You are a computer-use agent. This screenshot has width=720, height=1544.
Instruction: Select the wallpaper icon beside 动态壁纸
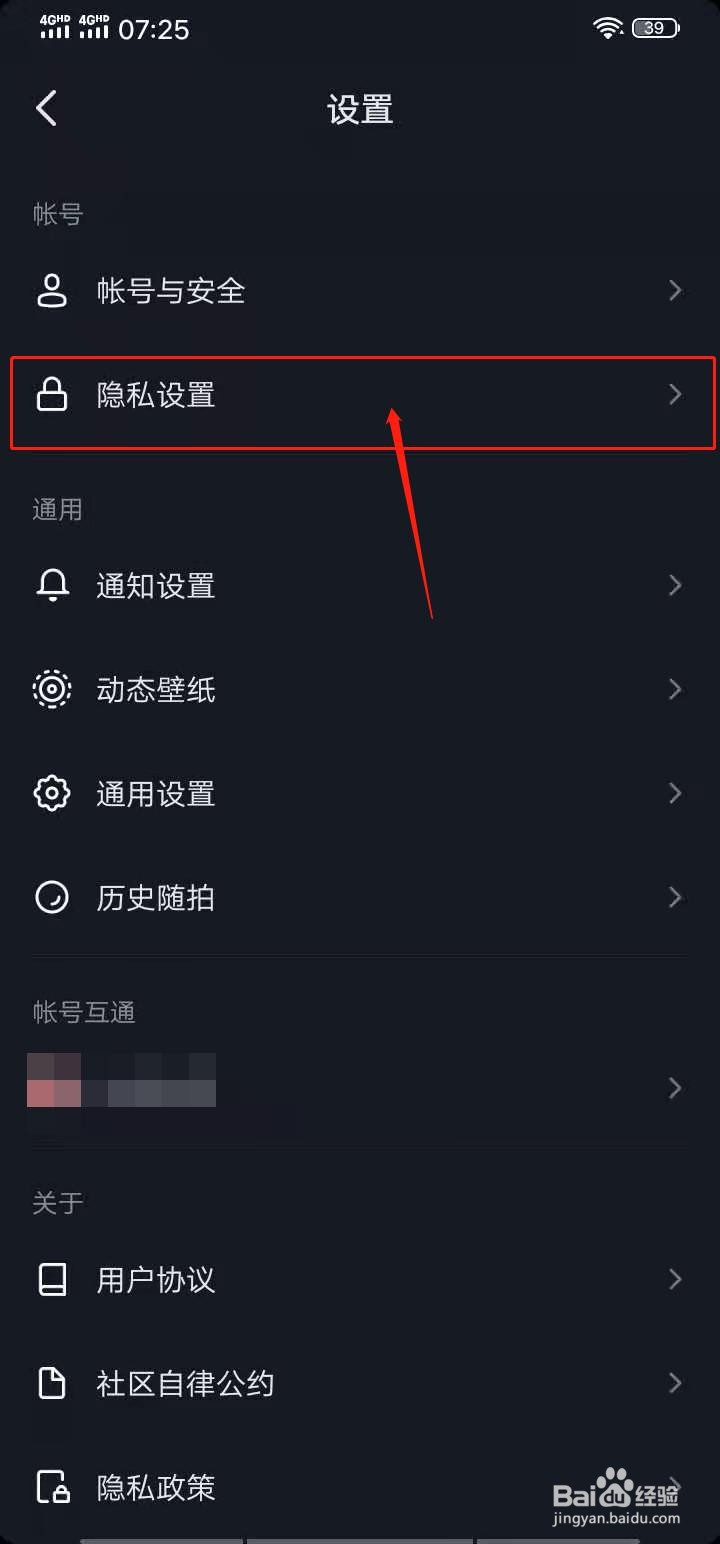(x=52, y=689)
